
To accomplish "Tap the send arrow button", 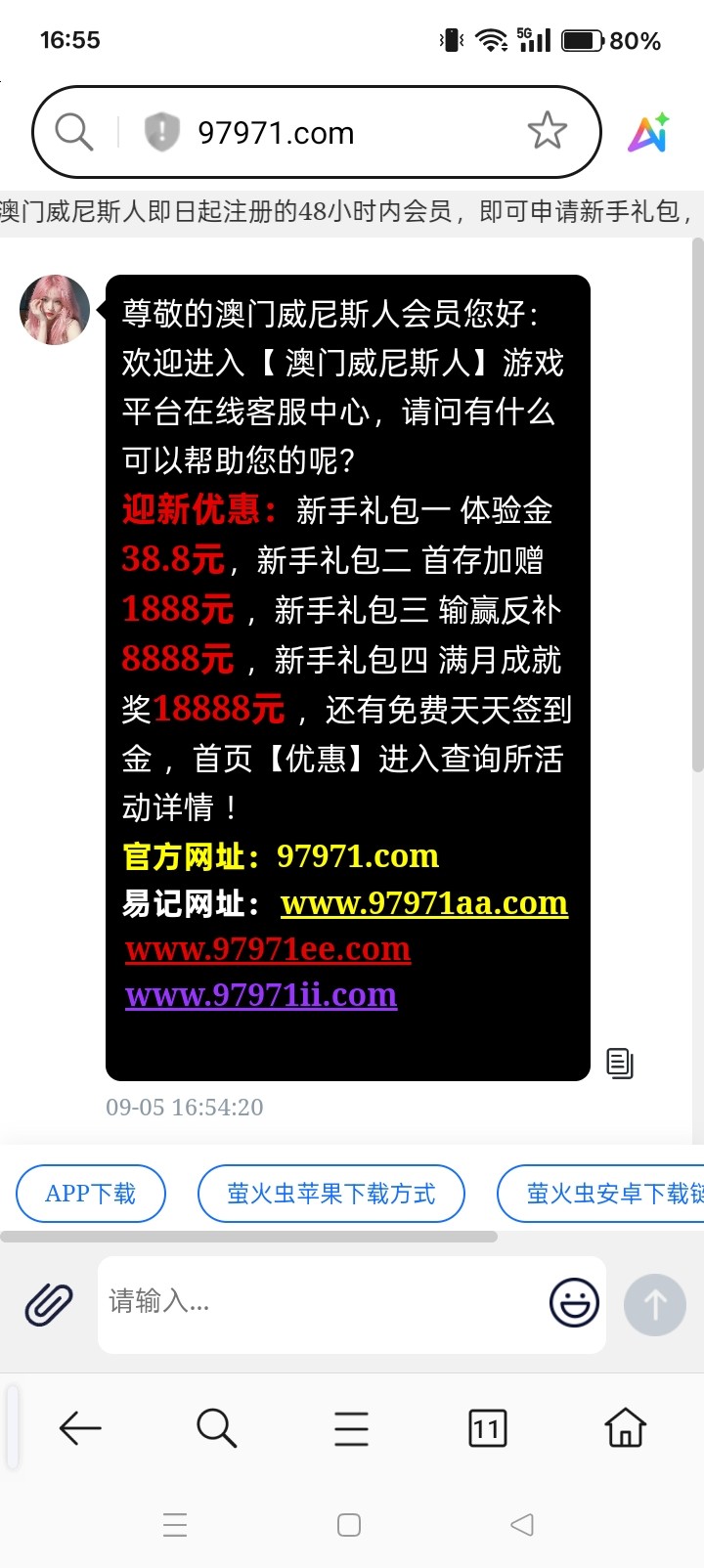I will (x=654, y=1304).
